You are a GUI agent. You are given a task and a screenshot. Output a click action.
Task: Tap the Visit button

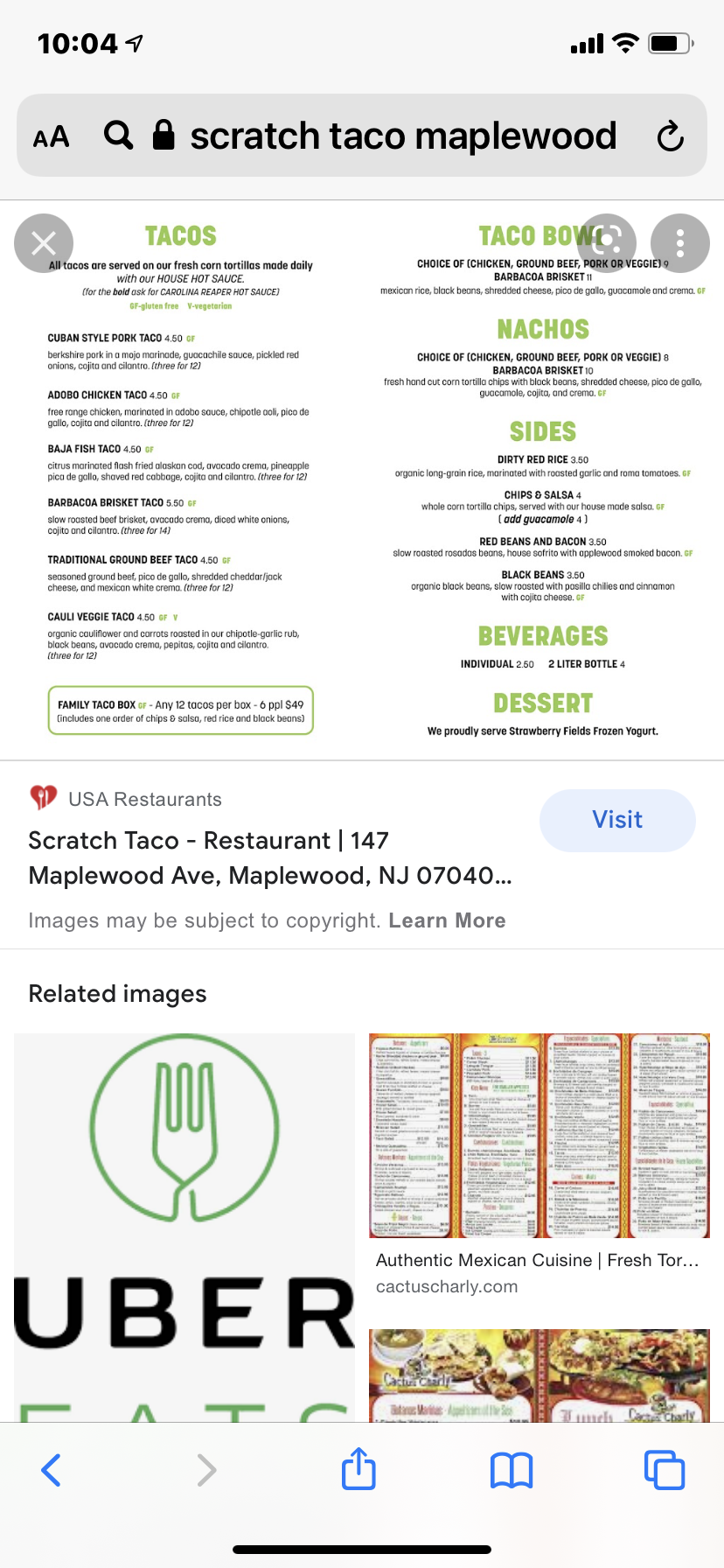pyautogui.click(x=617, y=820)
